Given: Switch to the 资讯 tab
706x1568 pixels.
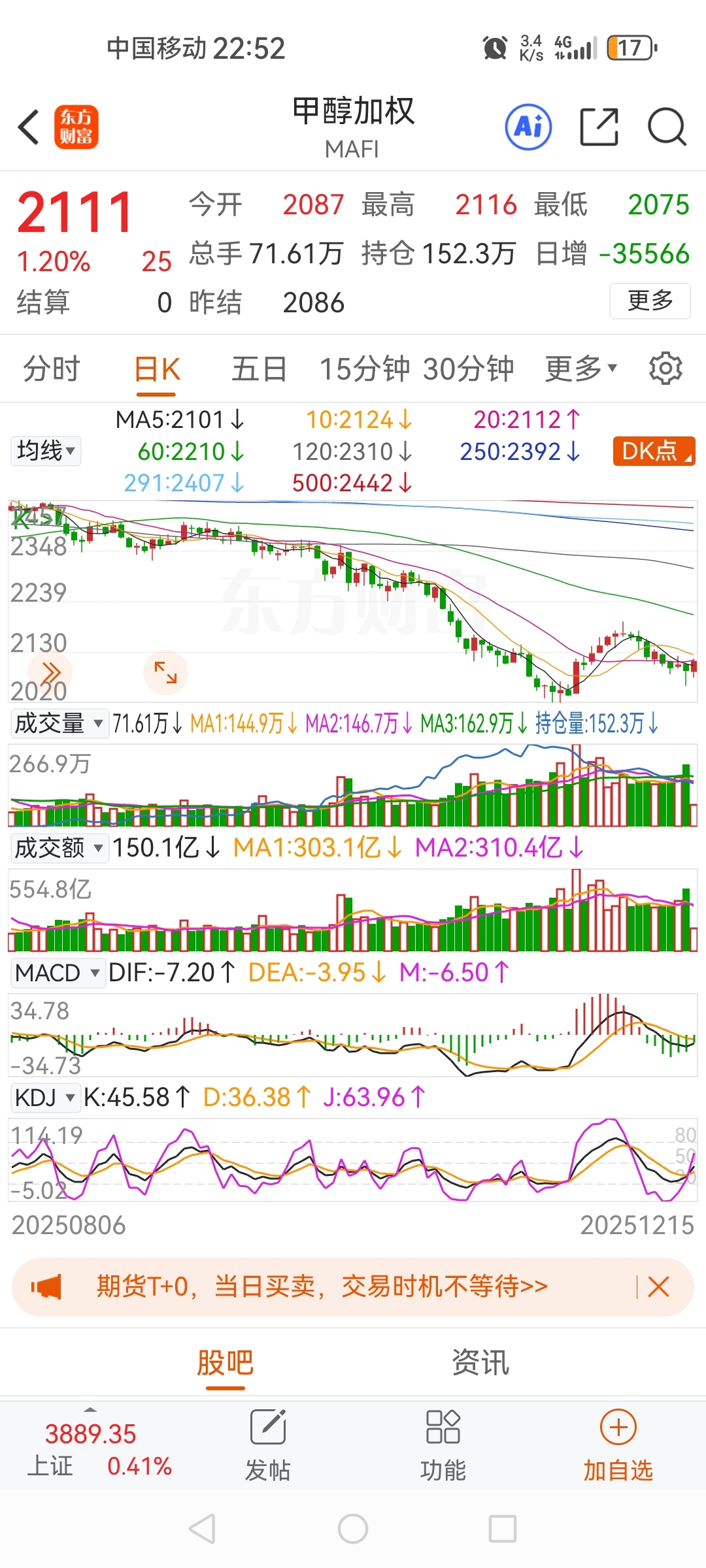Looking at the screenshot, I should coord(480,1363).
